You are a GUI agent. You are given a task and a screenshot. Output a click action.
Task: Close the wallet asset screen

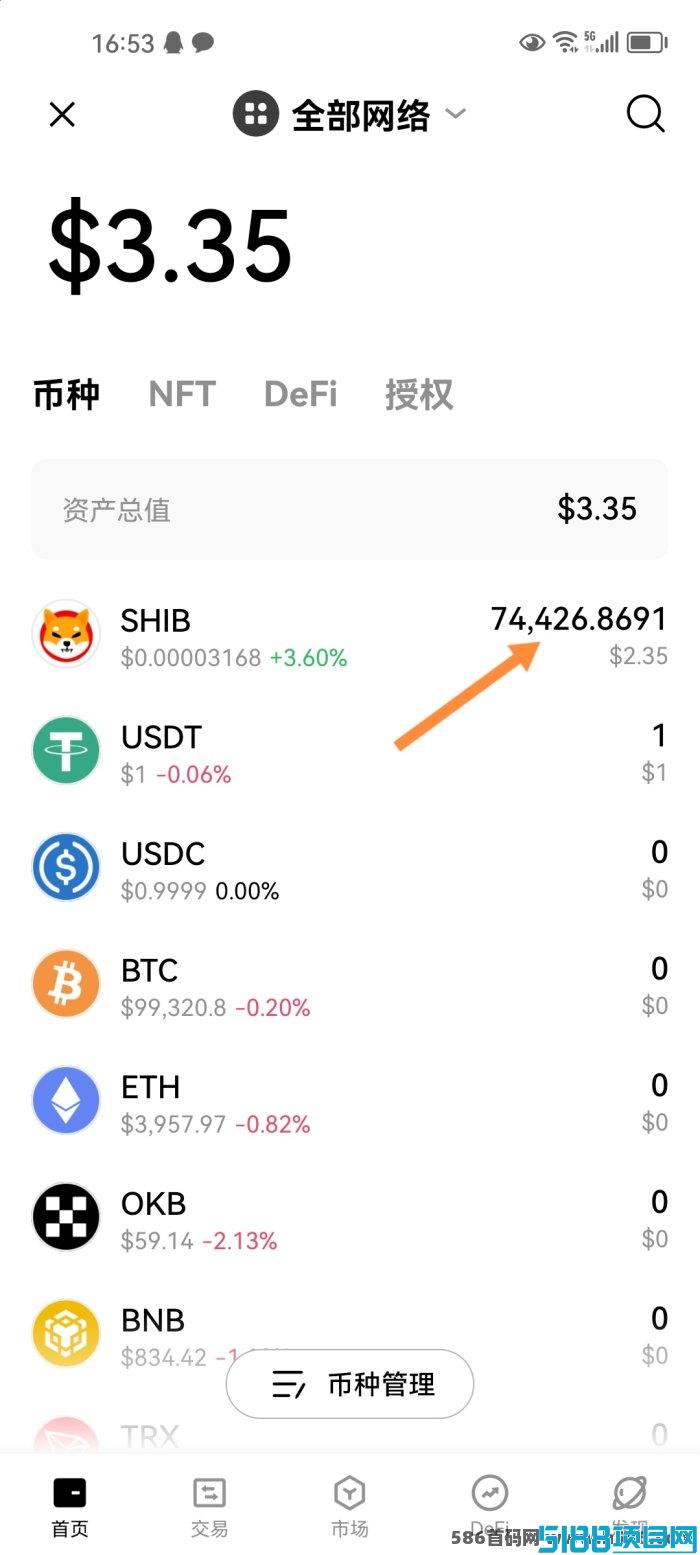(62, 115)
